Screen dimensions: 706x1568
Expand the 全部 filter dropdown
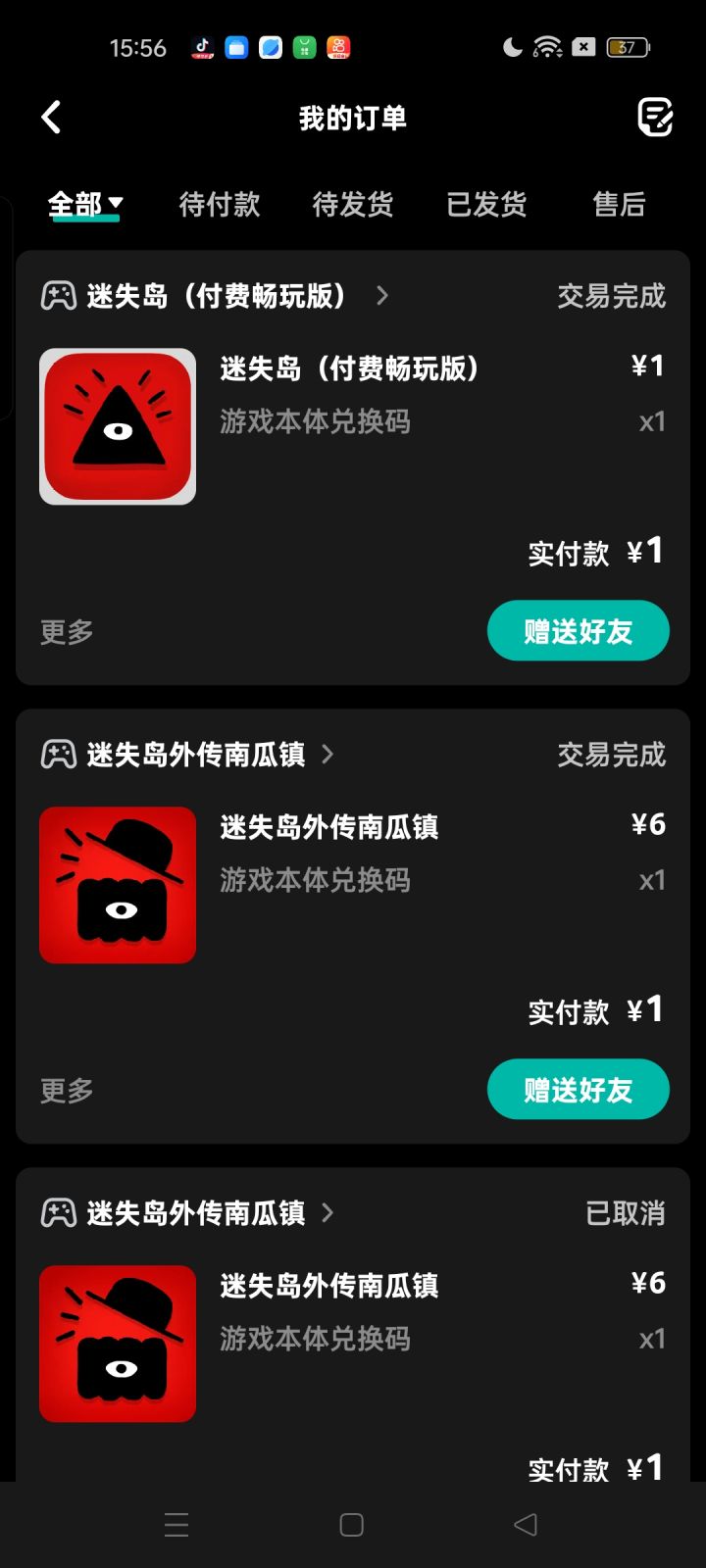pyautogui.click(x=85, y=204)
